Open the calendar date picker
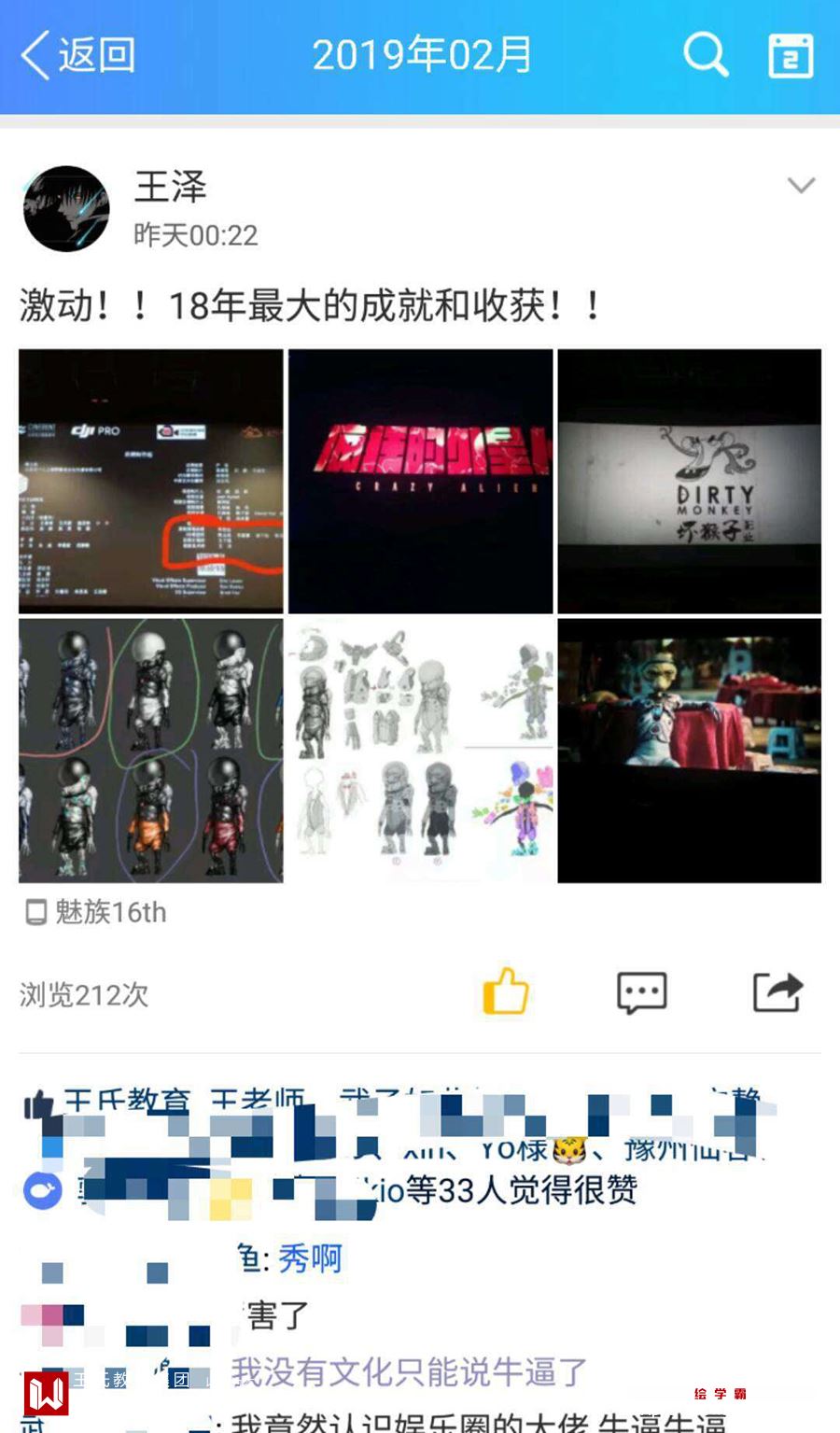840x1433 pixels. 790,56
